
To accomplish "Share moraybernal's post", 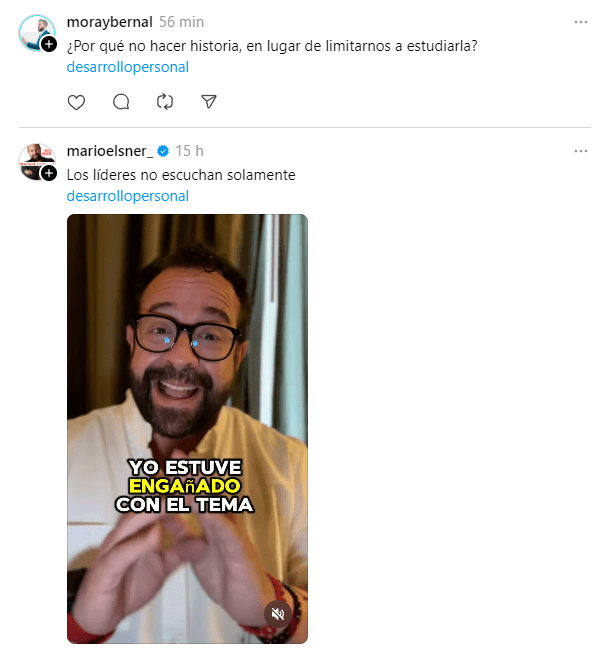I will 209,102.
